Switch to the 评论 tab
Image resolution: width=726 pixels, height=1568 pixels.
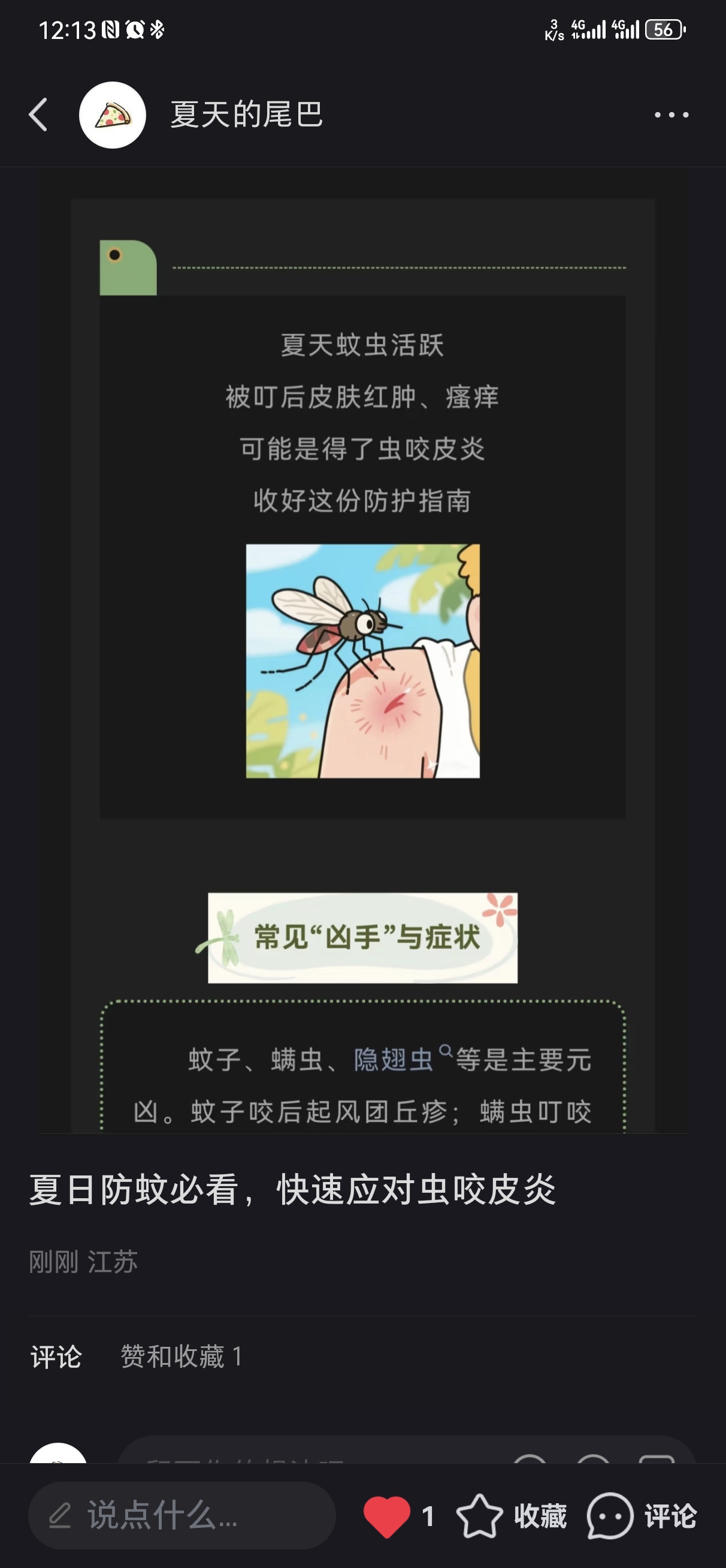(56, 1357)
